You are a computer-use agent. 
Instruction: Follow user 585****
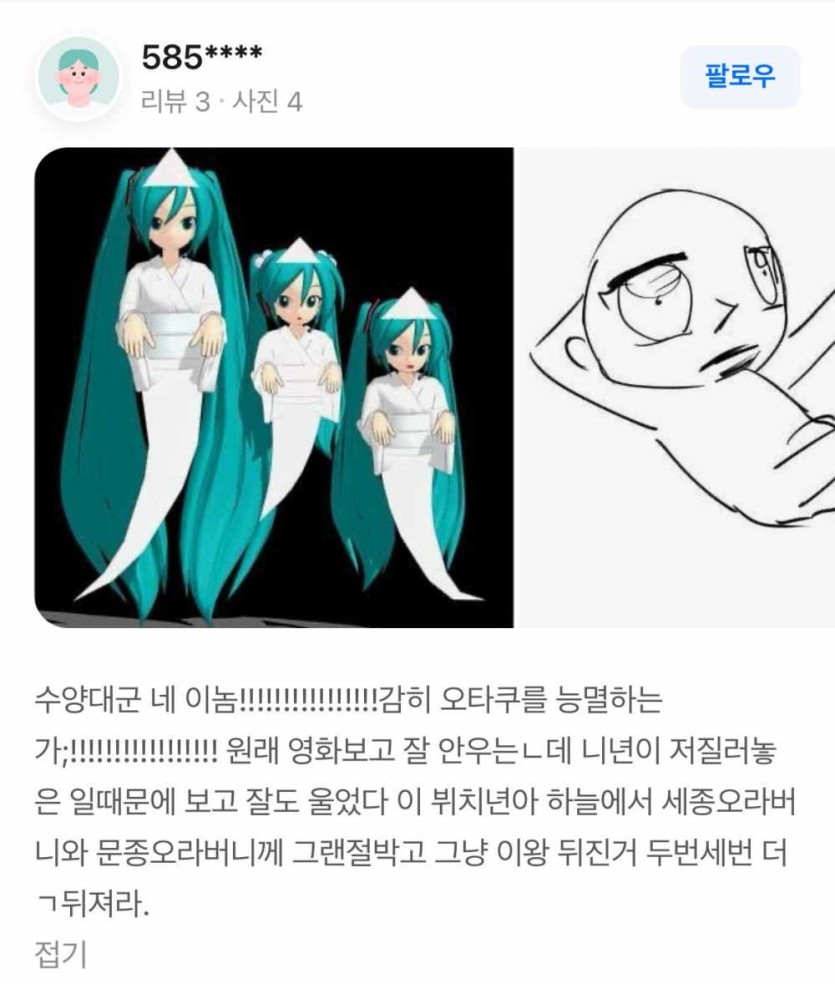(x=739, y=77)
